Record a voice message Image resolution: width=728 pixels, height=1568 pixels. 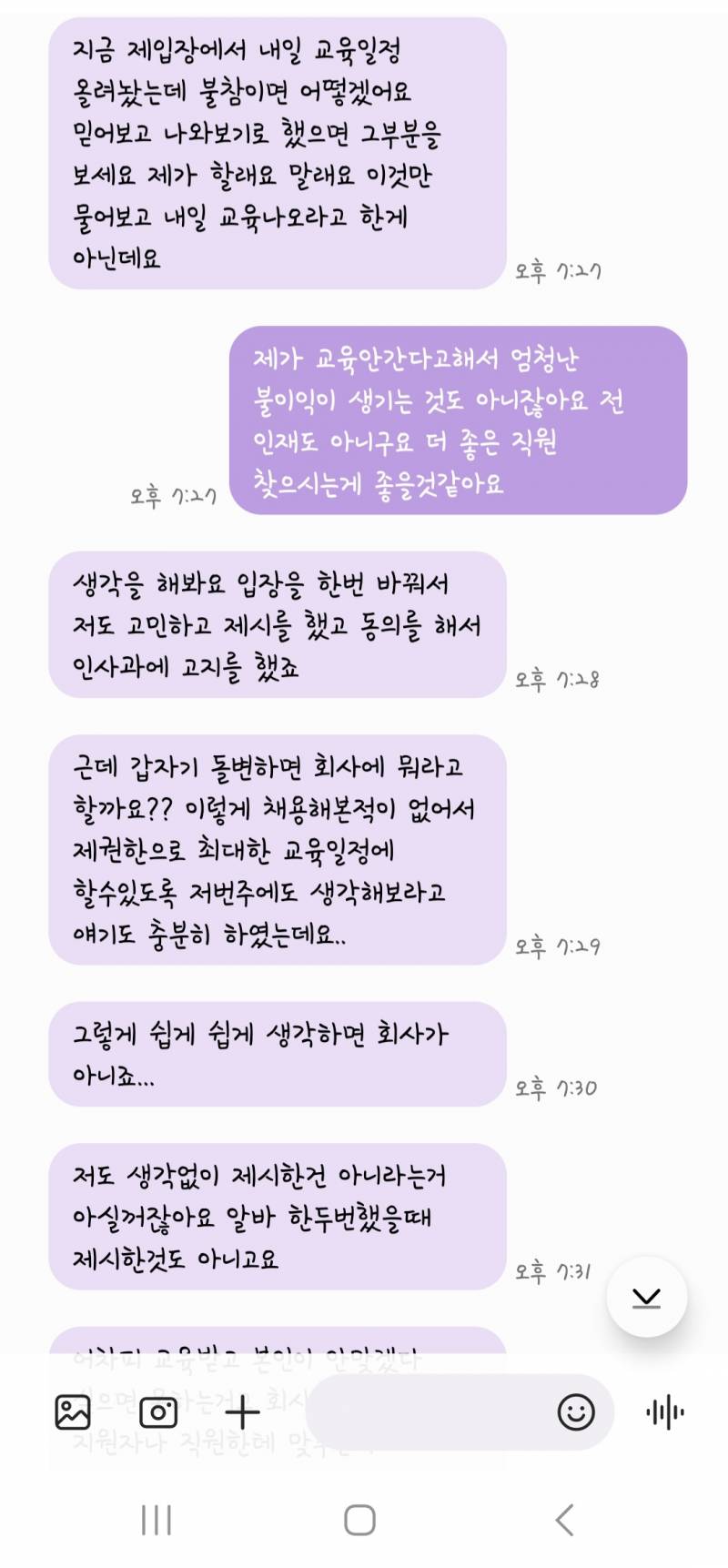[665, 1412]
